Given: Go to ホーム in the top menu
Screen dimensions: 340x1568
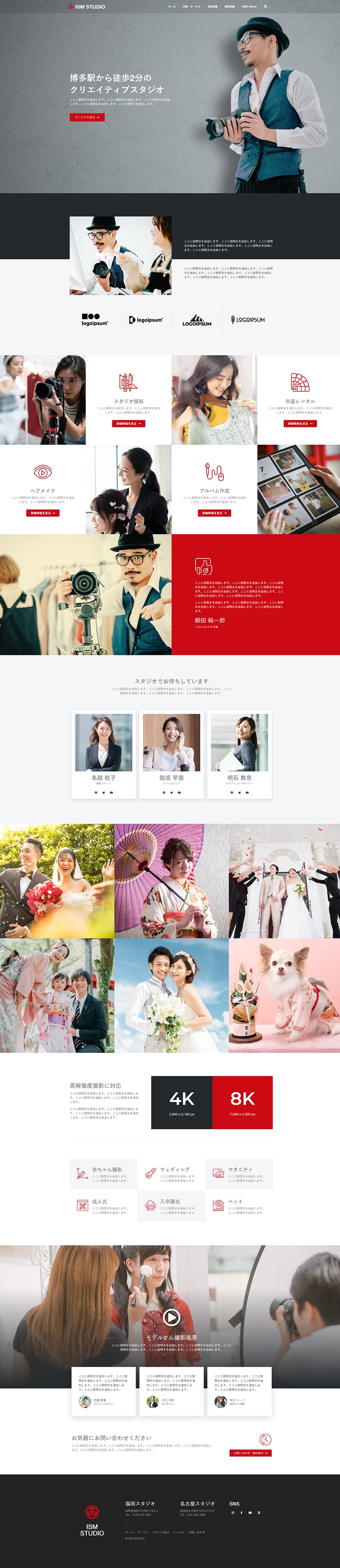Looking at the screenshot, I should (x=172, y=7).
